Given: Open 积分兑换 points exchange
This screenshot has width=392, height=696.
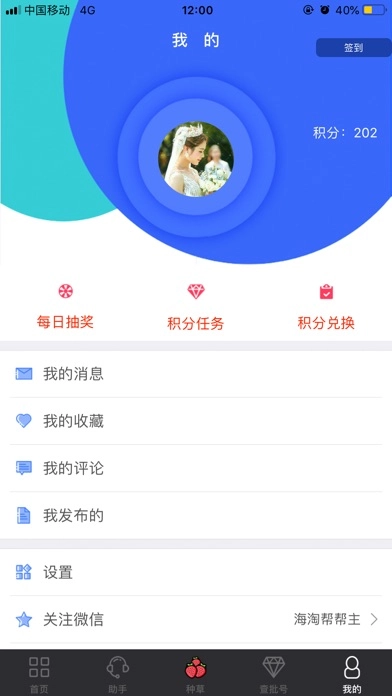Looking at the screenshot, I should pyautogui.click(x=326, y=308).
